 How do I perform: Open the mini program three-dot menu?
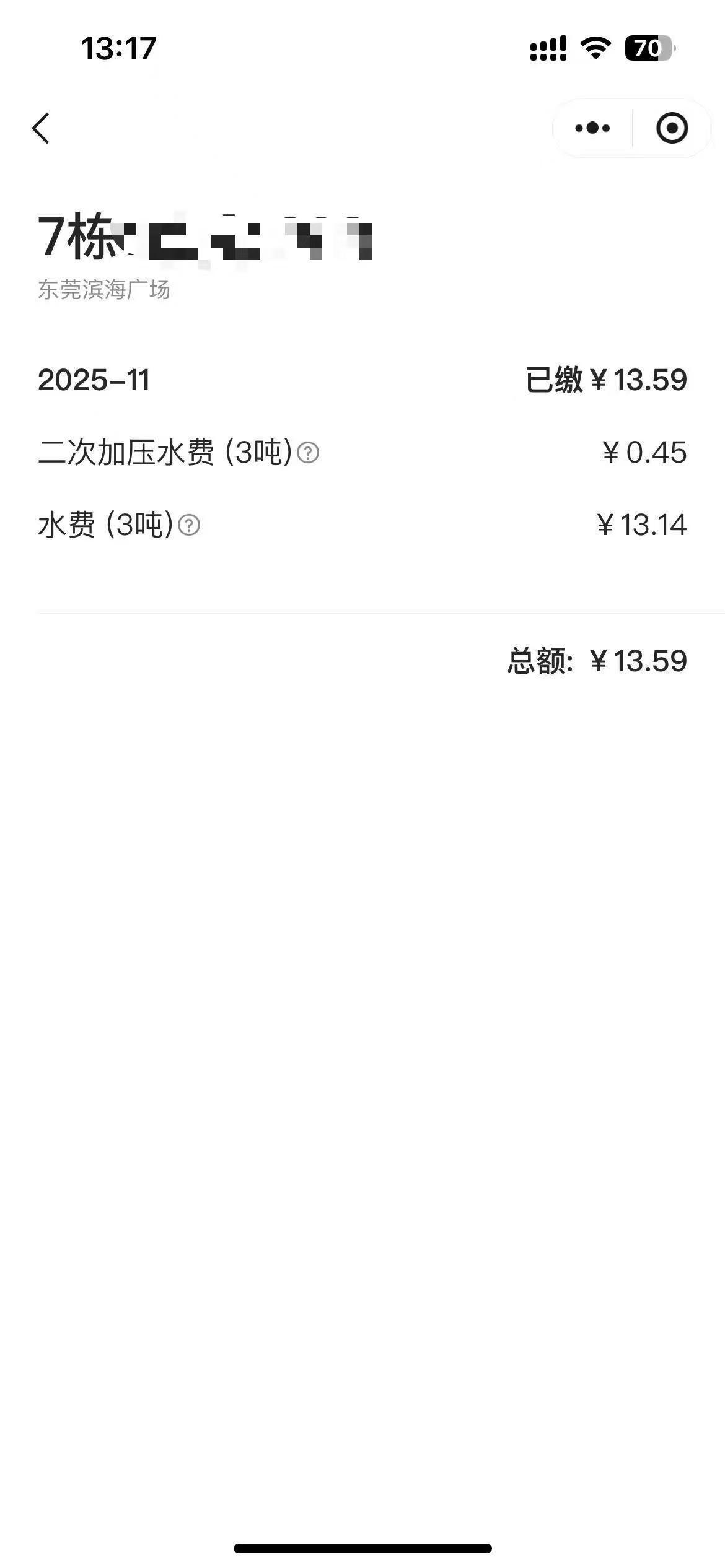click(592, 128)
